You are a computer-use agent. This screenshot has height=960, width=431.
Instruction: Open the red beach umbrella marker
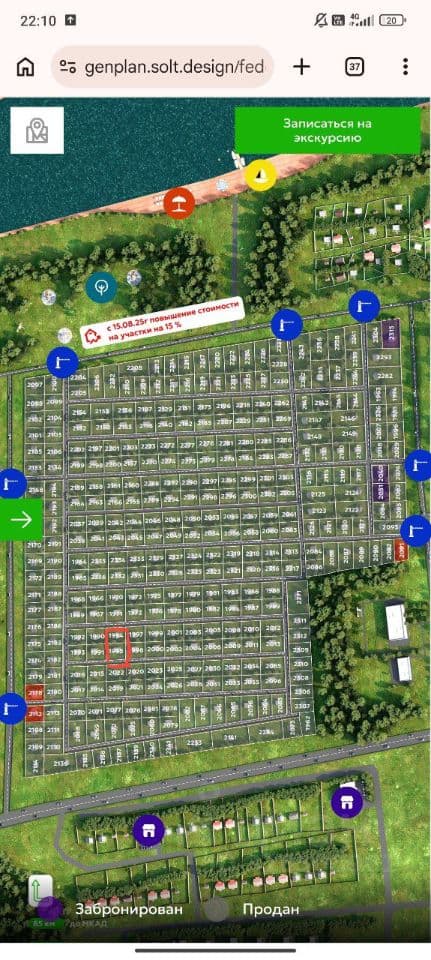(x=179, y=203)
